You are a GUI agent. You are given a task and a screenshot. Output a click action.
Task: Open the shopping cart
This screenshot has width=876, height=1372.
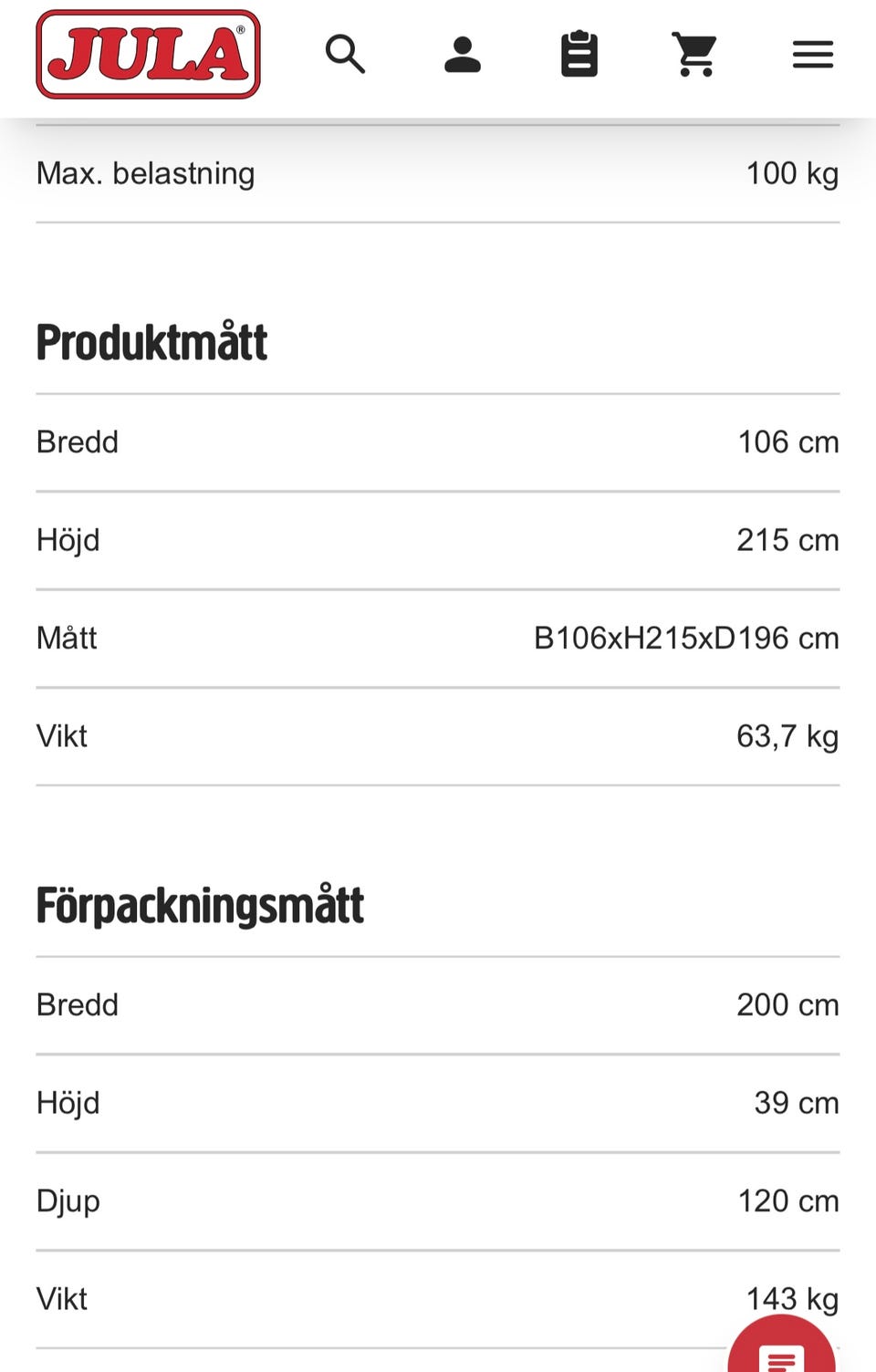[x=694, y=55]
